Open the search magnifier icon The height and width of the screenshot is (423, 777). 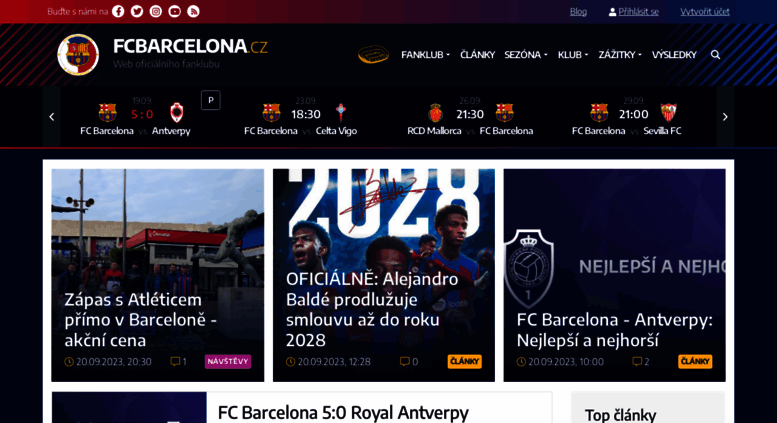(x=715, y=55)
